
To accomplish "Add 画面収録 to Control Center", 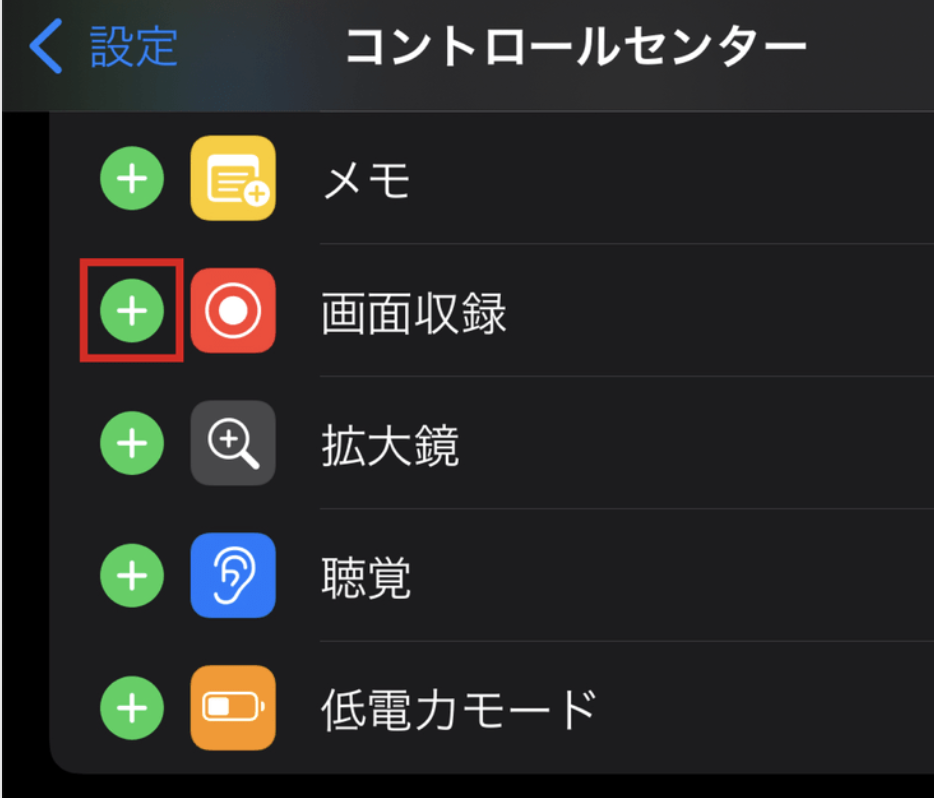I will 132,311.
